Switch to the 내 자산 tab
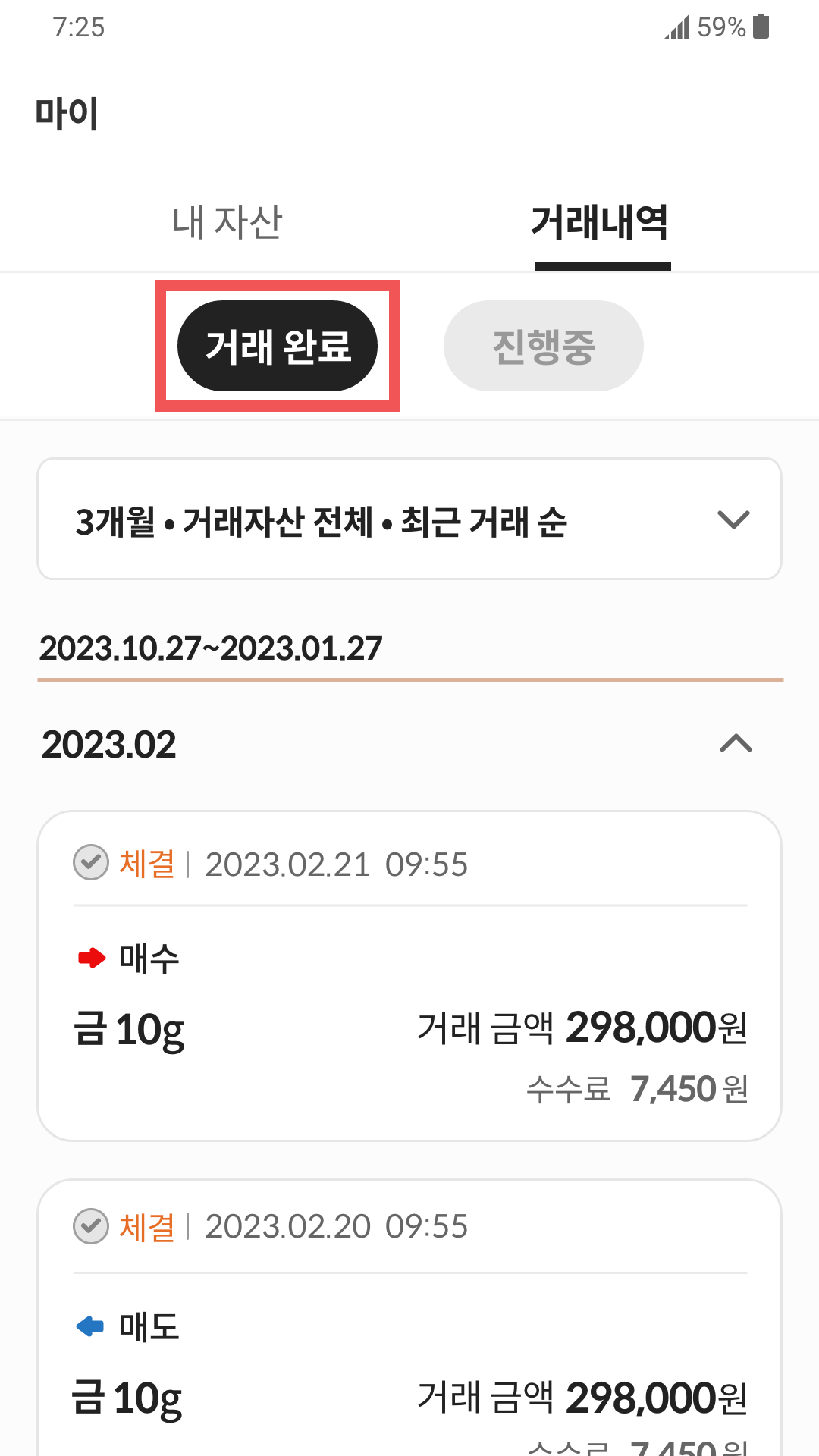The height and width of the screenshot is (1456, 819). pos(227,222)
